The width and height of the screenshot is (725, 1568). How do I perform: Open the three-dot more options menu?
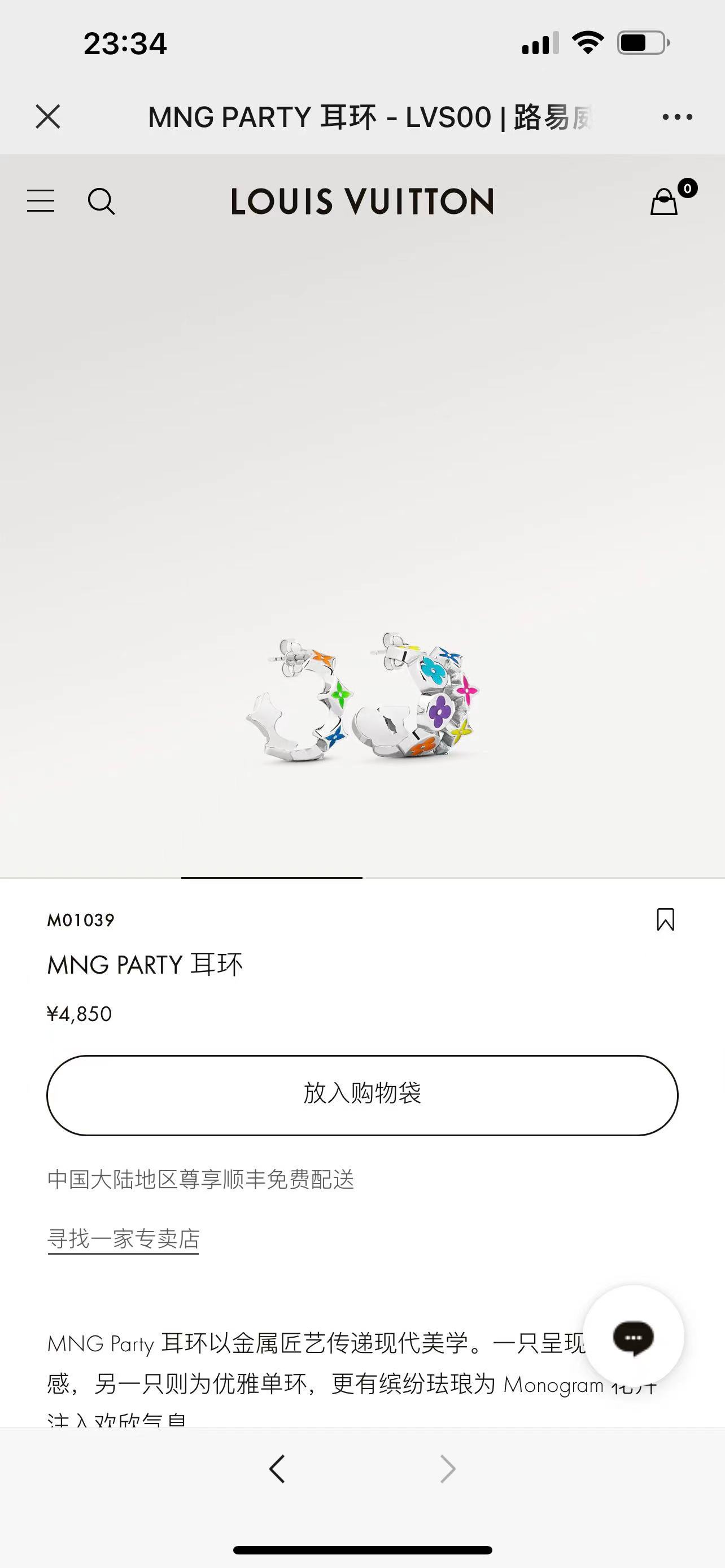[677, 117]
